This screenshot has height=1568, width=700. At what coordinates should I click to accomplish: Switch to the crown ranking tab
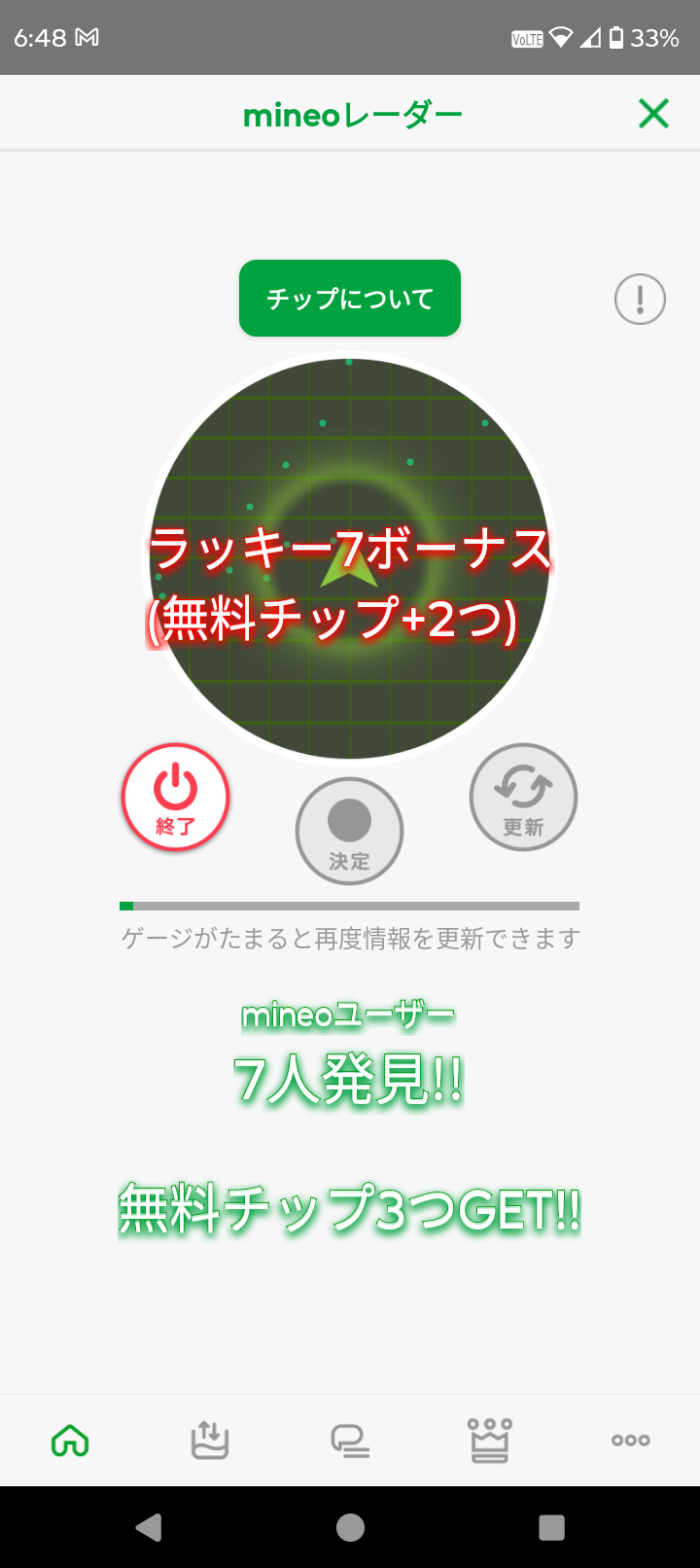(x=490, y=1440)
